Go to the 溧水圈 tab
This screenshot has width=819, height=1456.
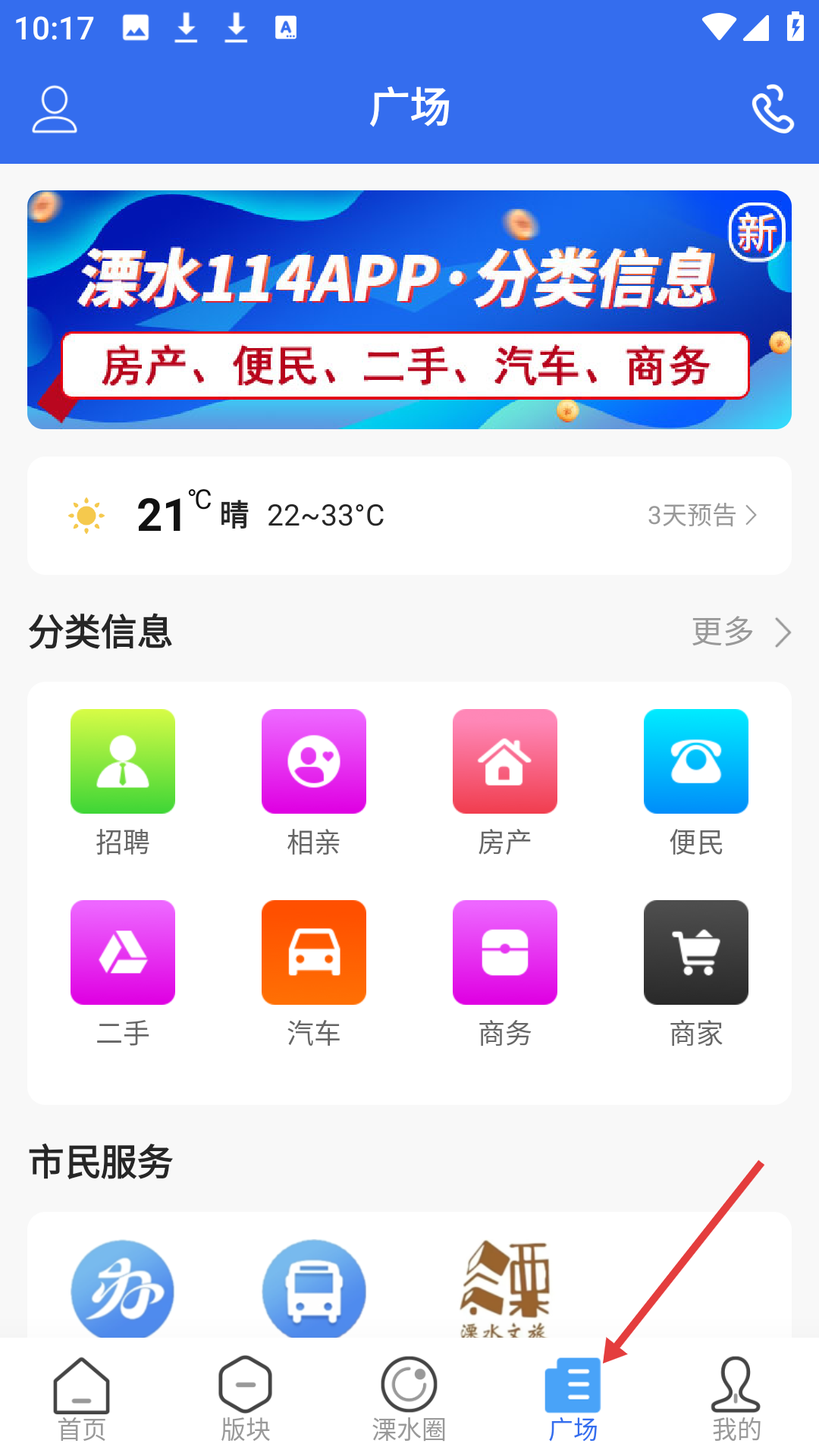coord(409,1398)
